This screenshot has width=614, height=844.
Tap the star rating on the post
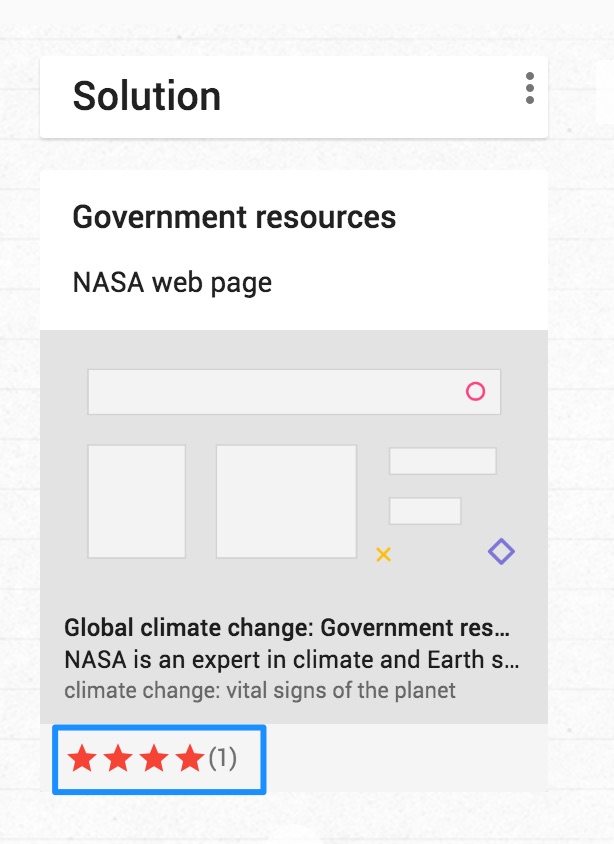point(137,759)
